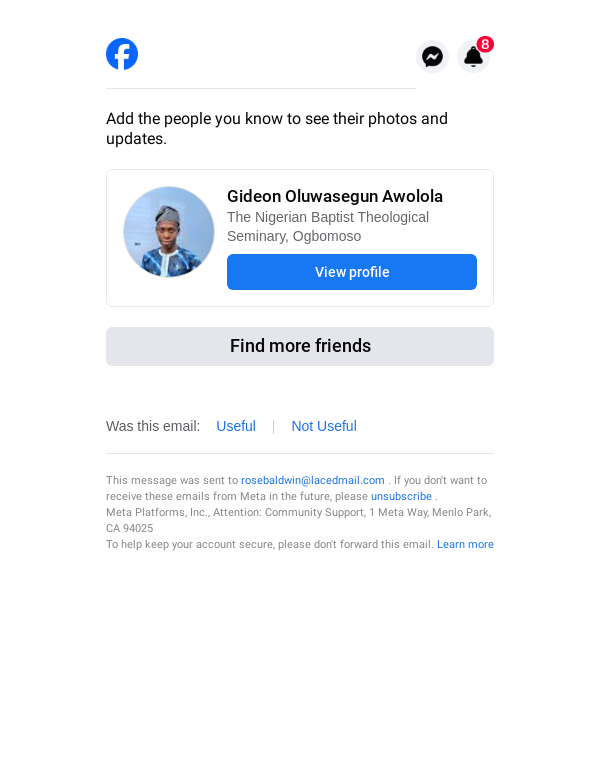600x768 pixels.
Task: Tap the Facebook logo link
Action: (x=122, y=54)
